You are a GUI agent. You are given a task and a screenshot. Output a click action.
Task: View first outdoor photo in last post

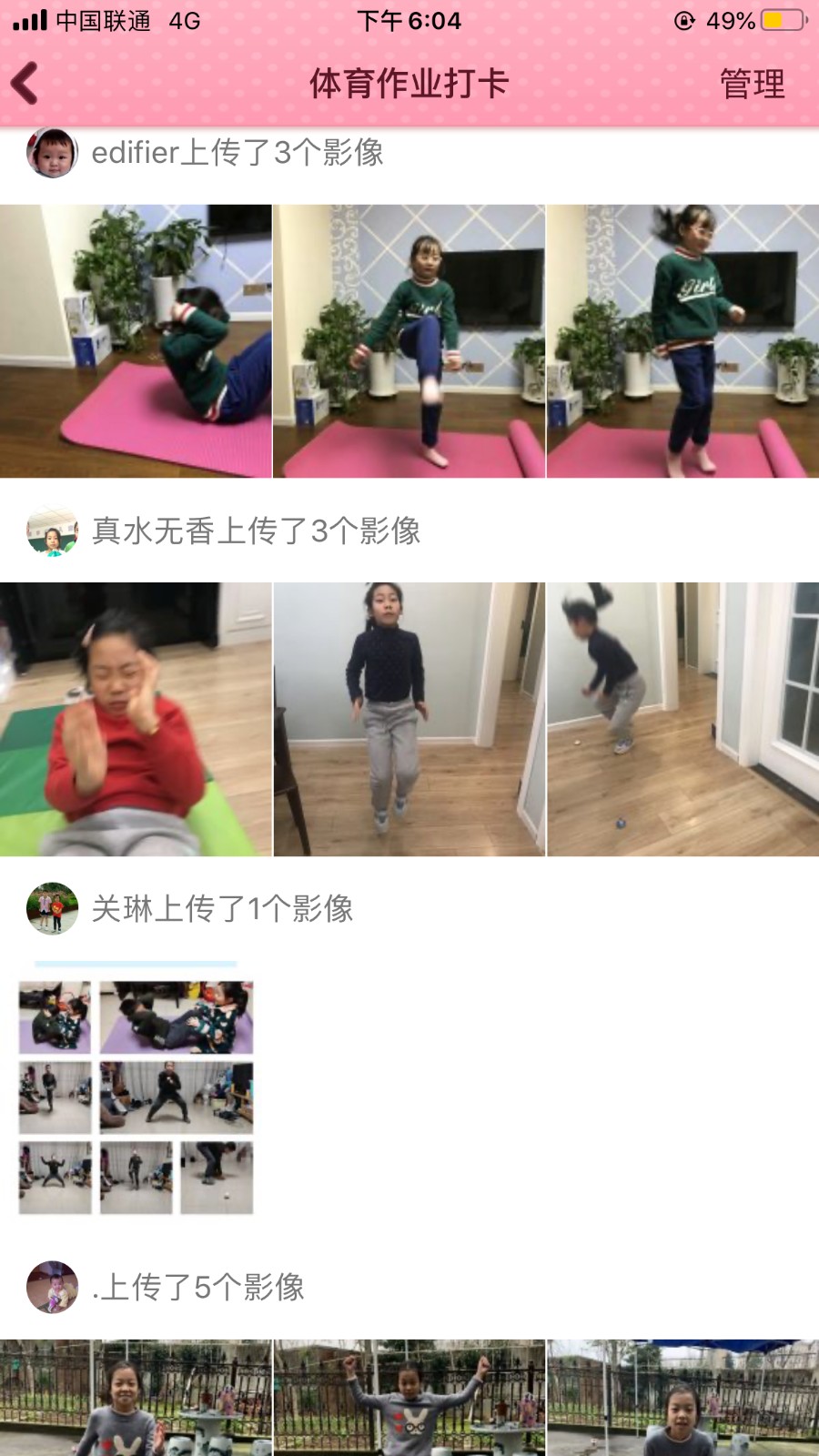tap(136, 1397)
